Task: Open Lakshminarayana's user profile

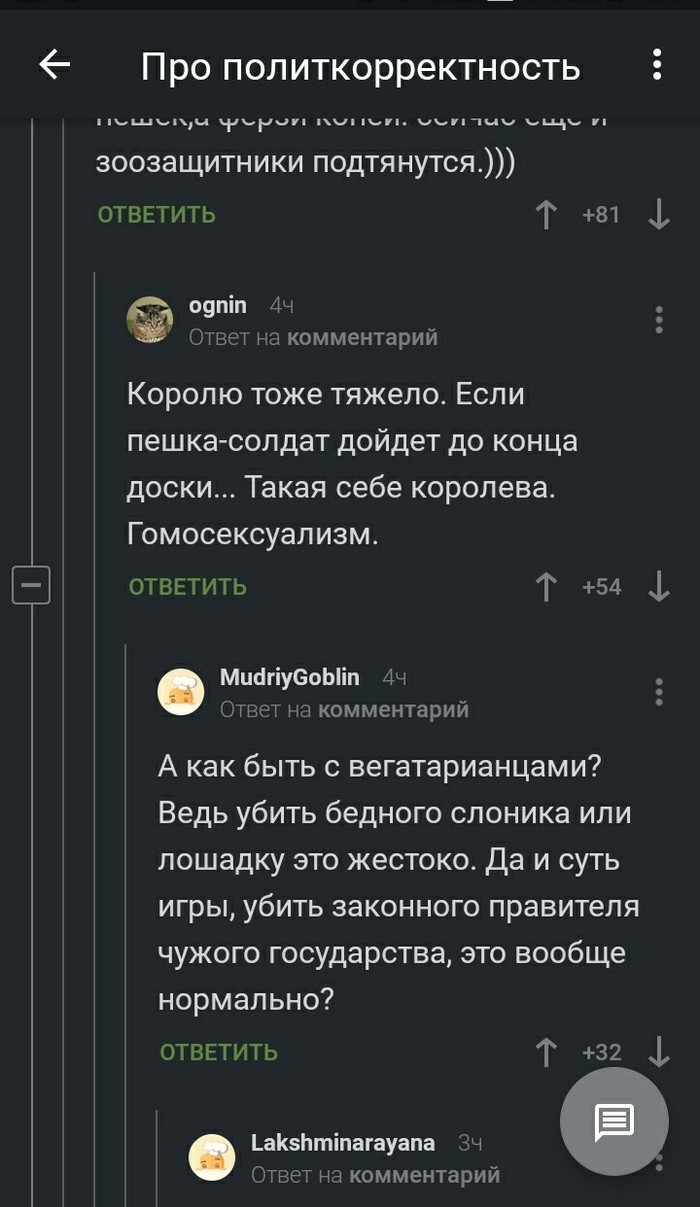Action: 342,1142
